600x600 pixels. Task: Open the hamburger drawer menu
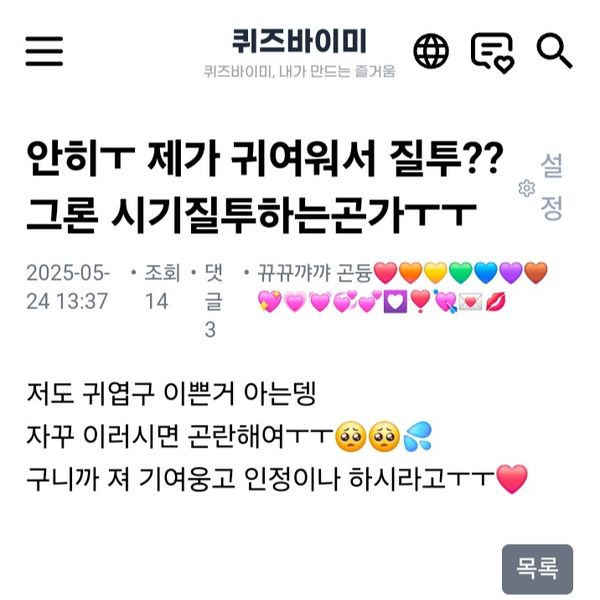(x=44, y=51)
